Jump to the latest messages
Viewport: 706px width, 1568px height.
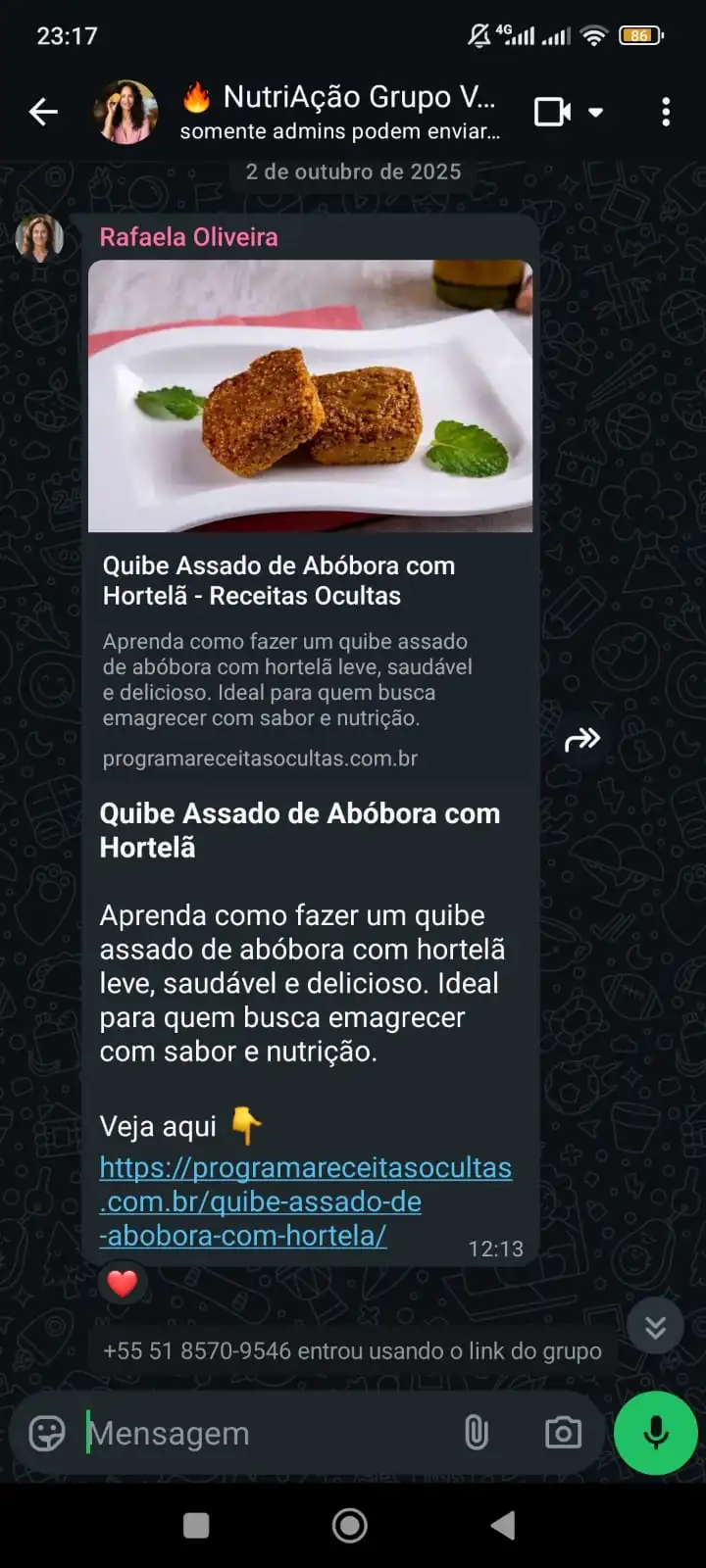coord(655,1326)
